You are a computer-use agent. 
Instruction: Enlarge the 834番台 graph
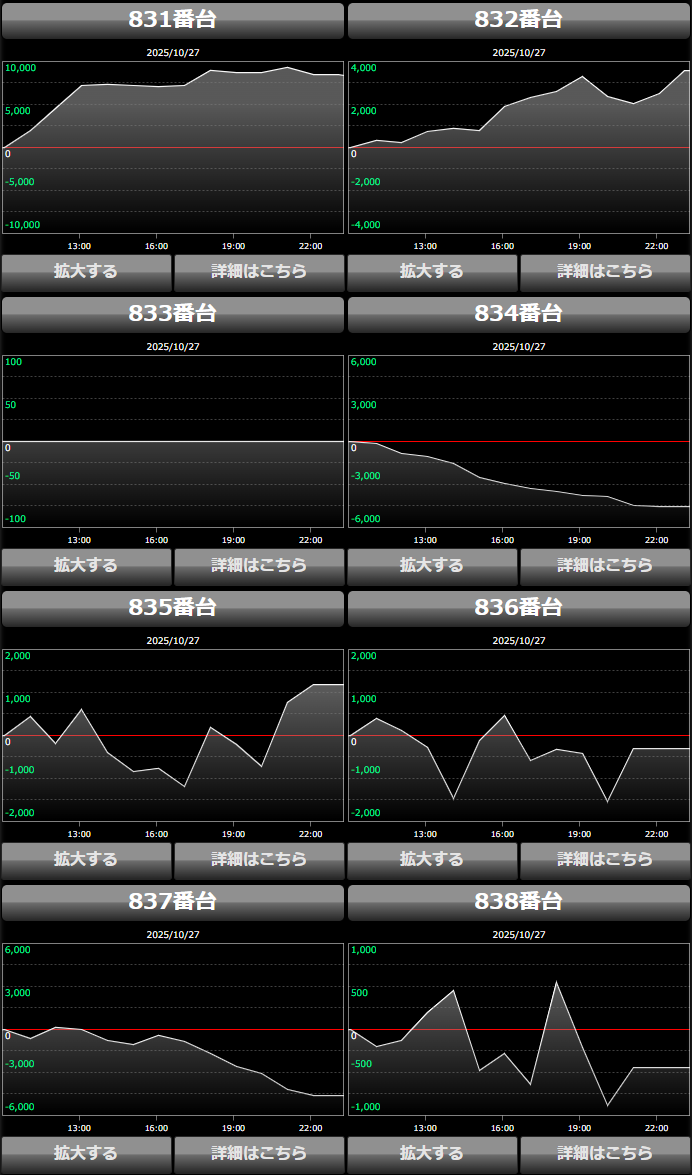pyautogui.click(x=432, y=566)
